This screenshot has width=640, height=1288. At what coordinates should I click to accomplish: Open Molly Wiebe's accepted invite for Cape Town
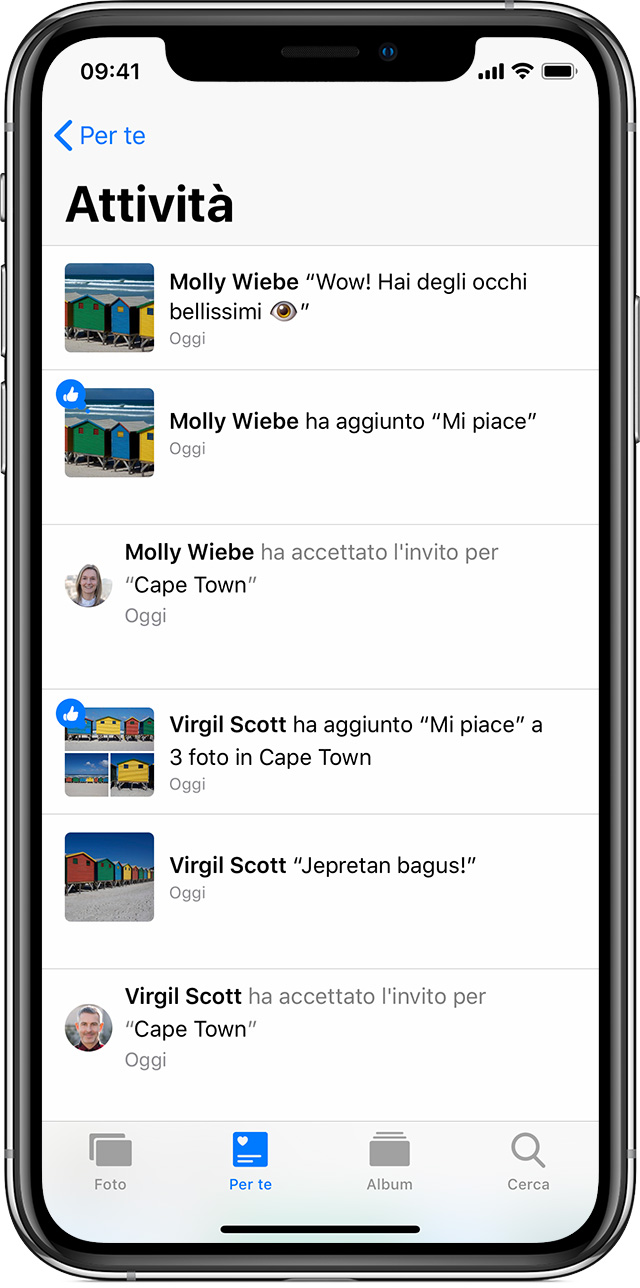point(320,606)
